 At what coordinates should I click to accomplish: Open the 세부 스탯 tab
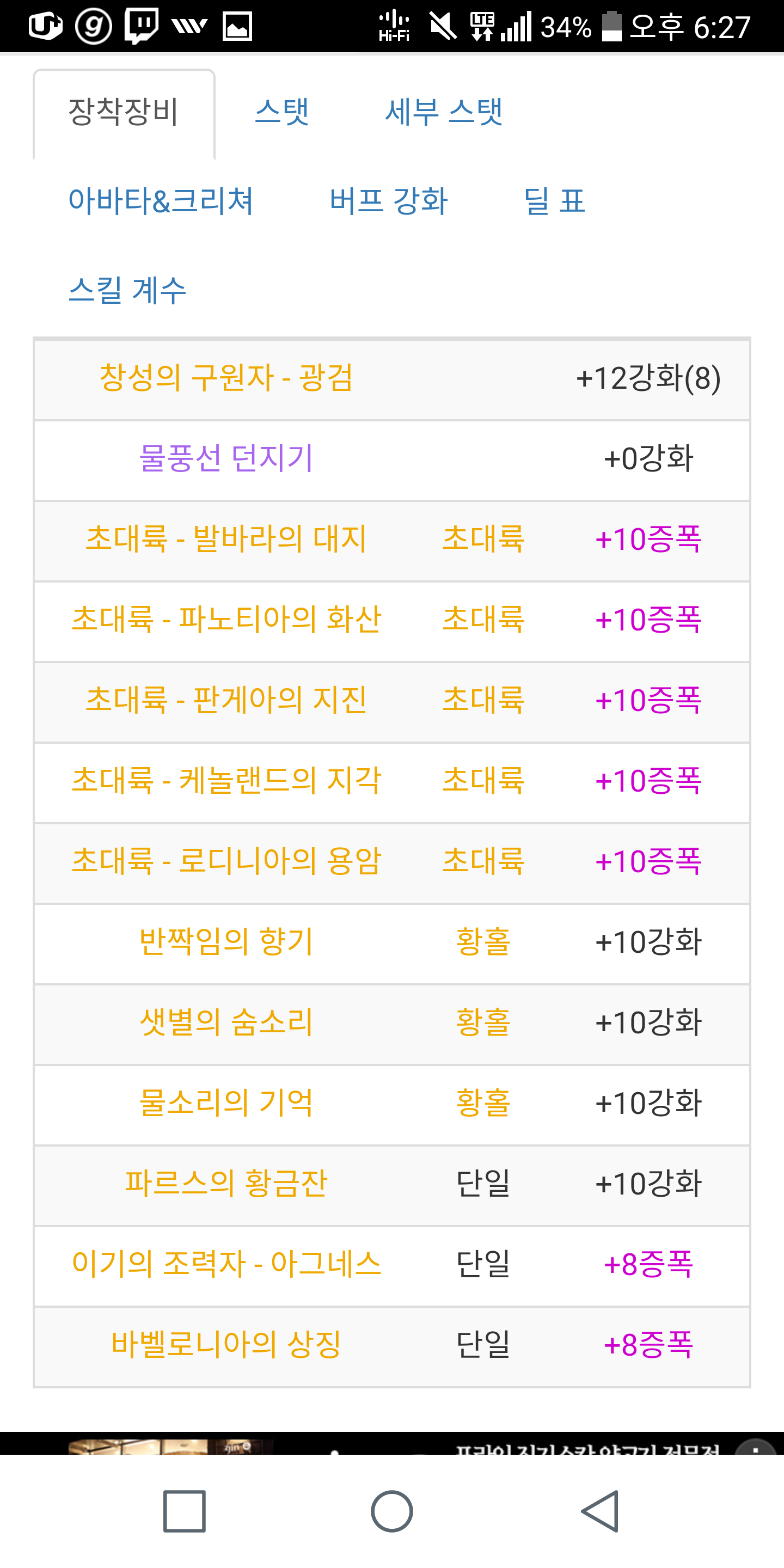[x=444, y=112]
